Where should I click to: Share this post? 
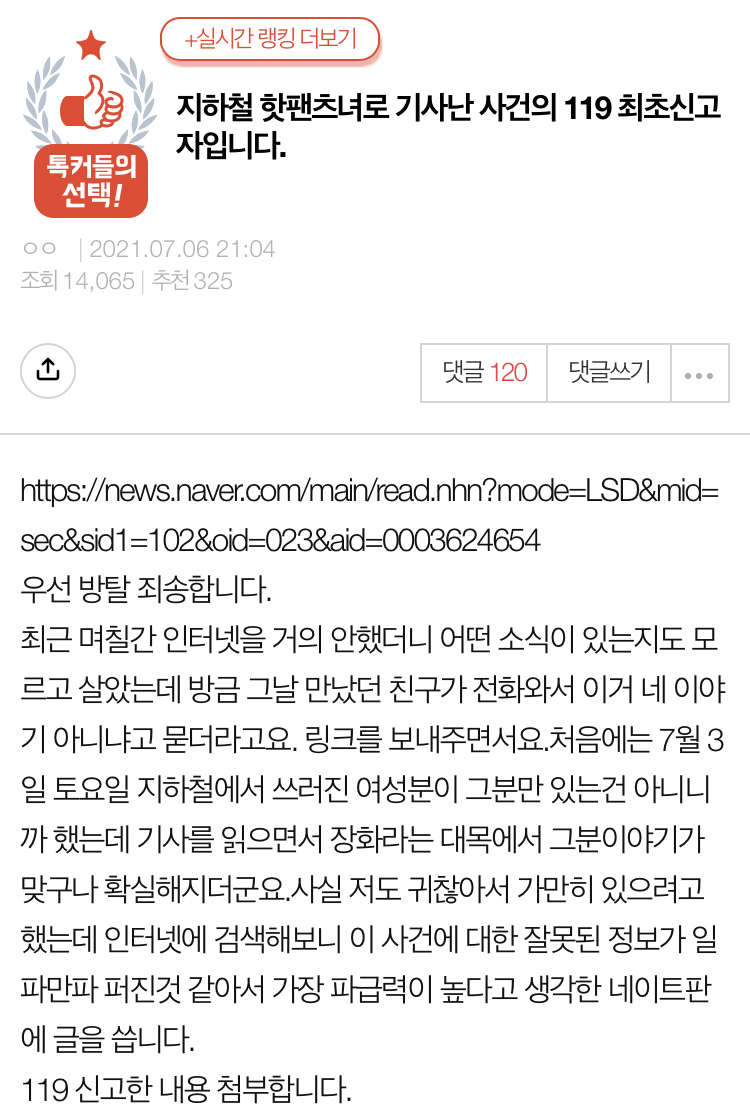pos(48,371)
